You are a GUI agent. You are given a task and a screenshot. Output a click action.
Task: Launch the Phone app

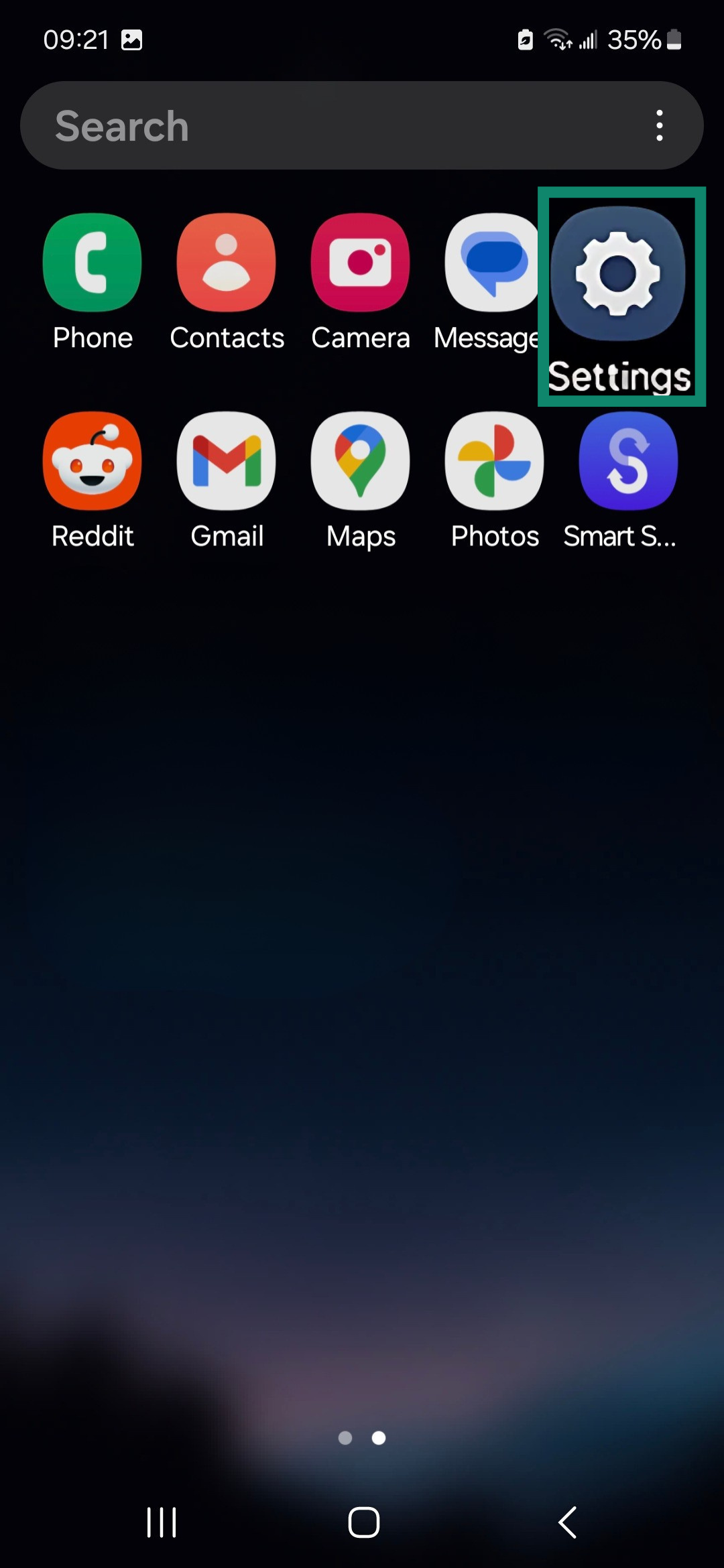tap(93, 262)
